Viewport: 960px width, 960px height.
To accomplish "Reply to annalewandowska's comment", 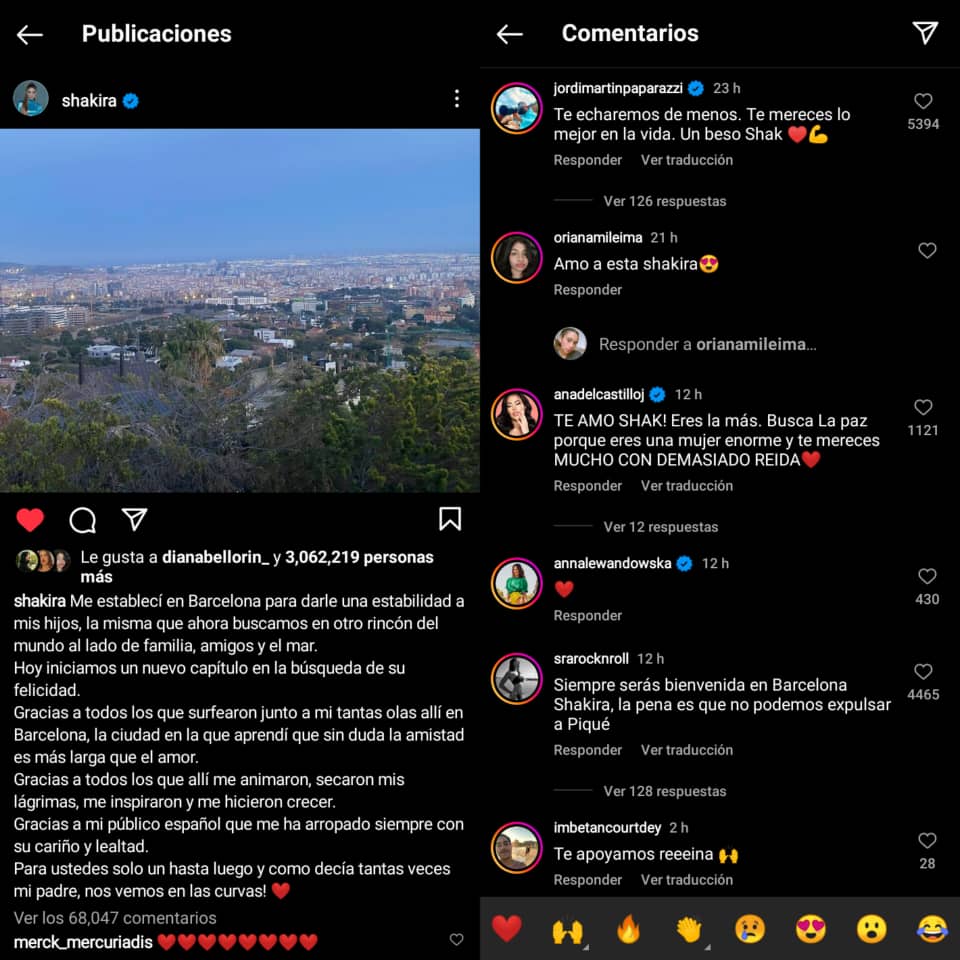I will click(588, 616).
